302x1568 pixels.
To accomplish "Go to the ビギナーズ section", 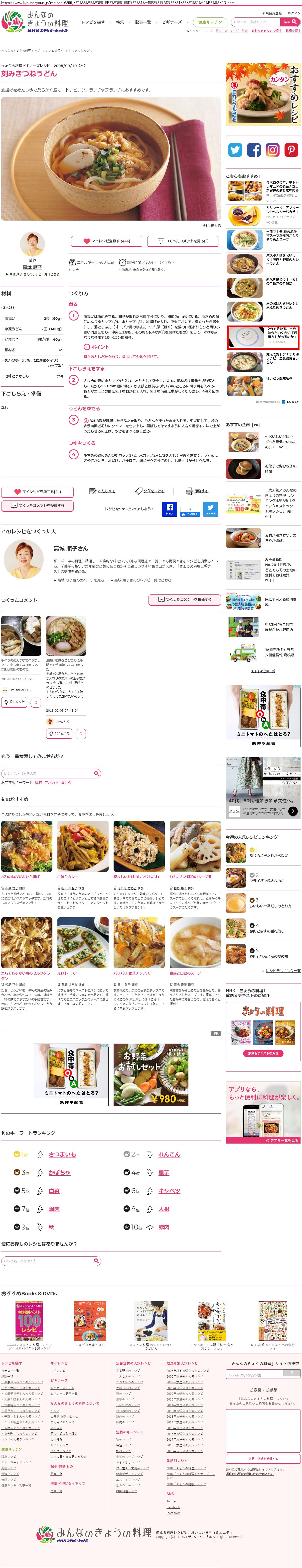I will pos(172,22).
